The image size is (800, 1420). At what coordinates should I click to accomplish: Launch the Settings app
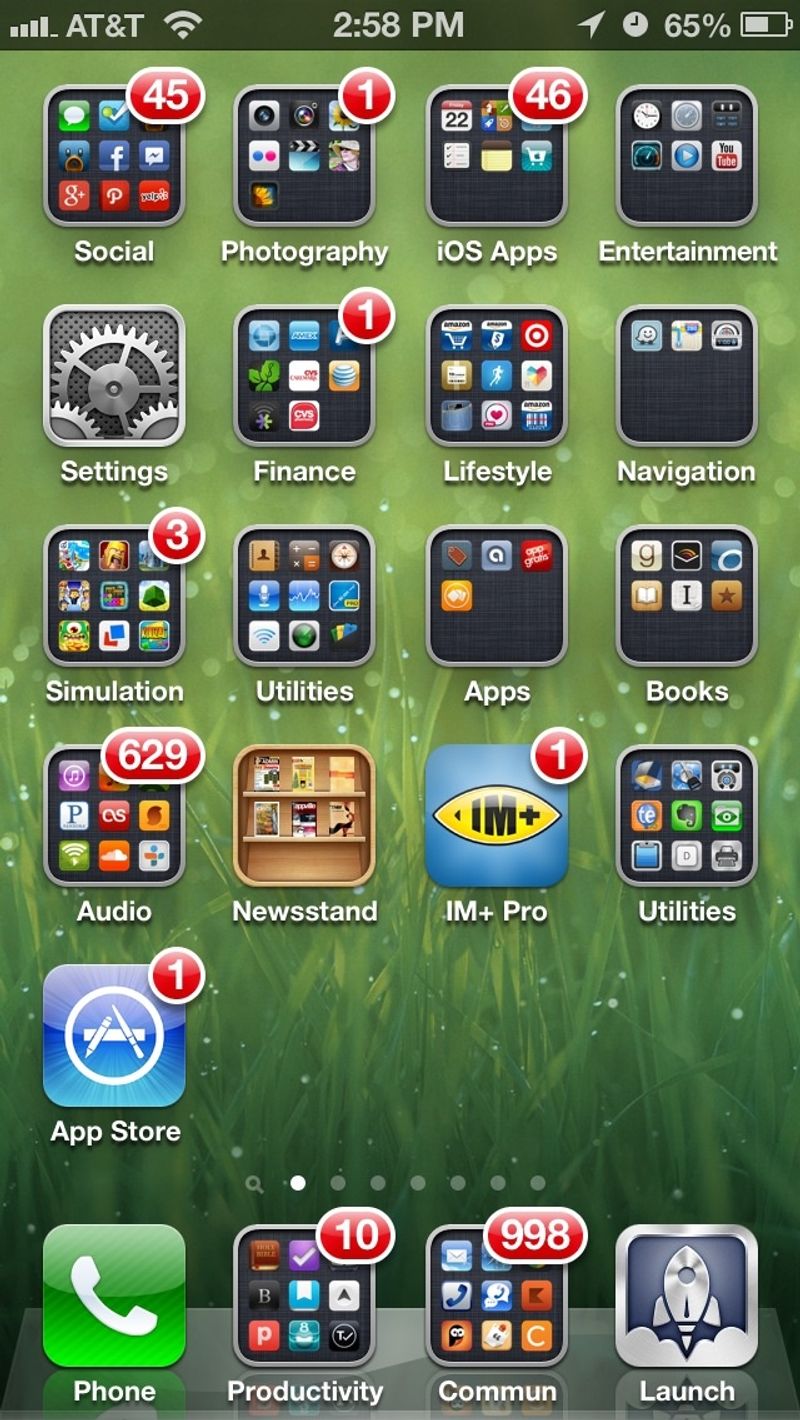[114, 375]
